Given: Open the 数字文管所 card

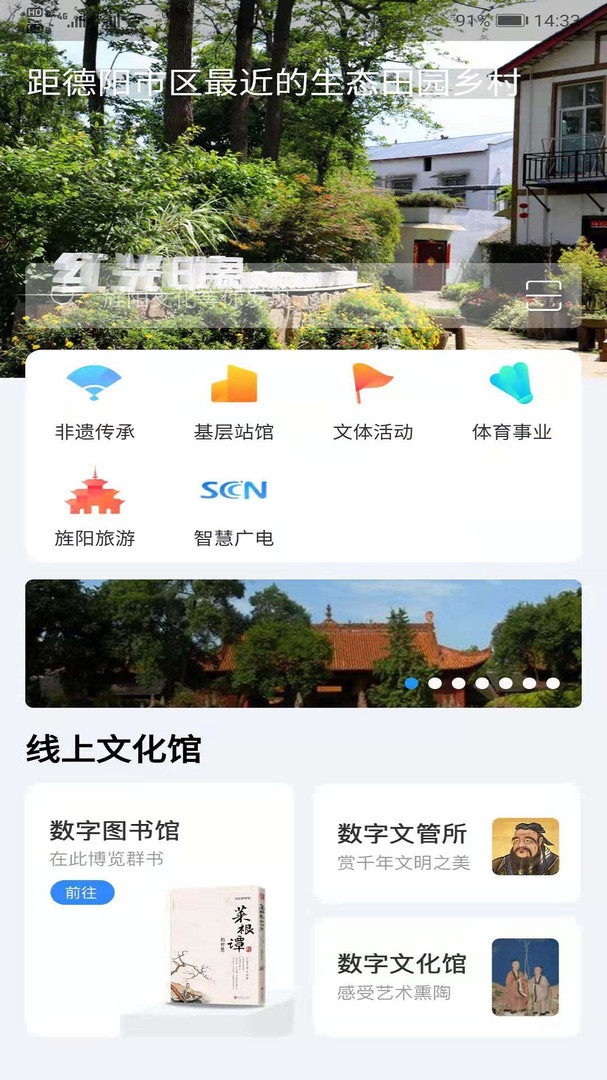Looking at the screenshot, I should click(x=446, y=845).
